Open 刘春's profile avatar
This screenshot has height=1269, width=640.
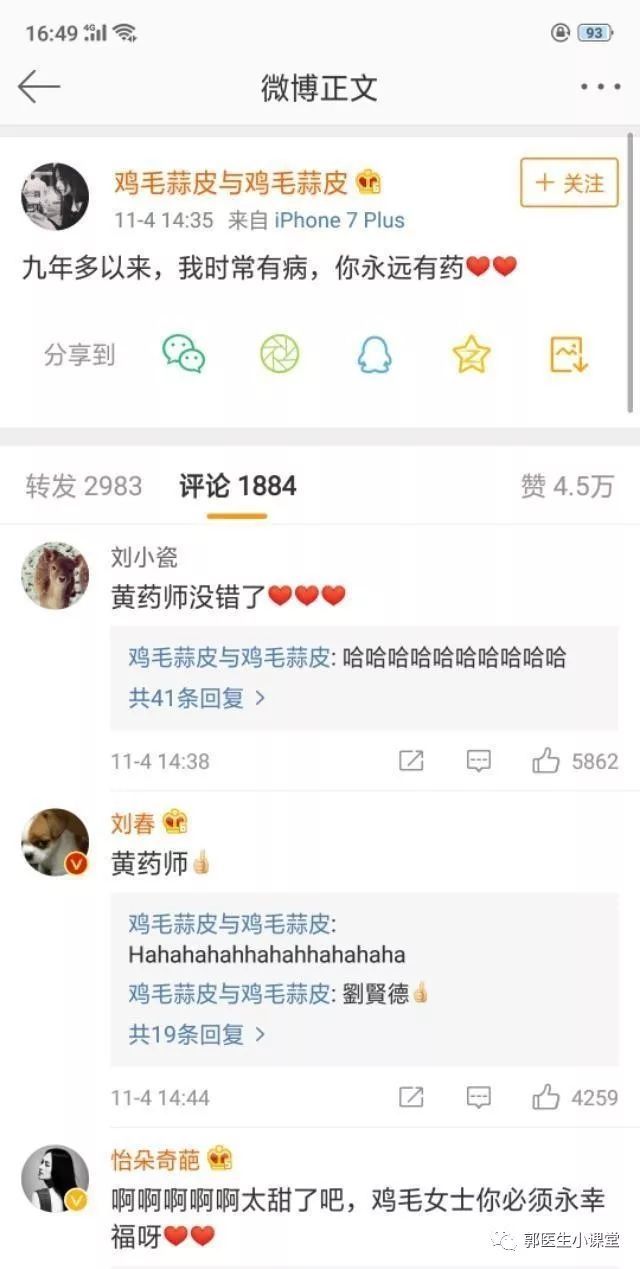click(55, 842)
